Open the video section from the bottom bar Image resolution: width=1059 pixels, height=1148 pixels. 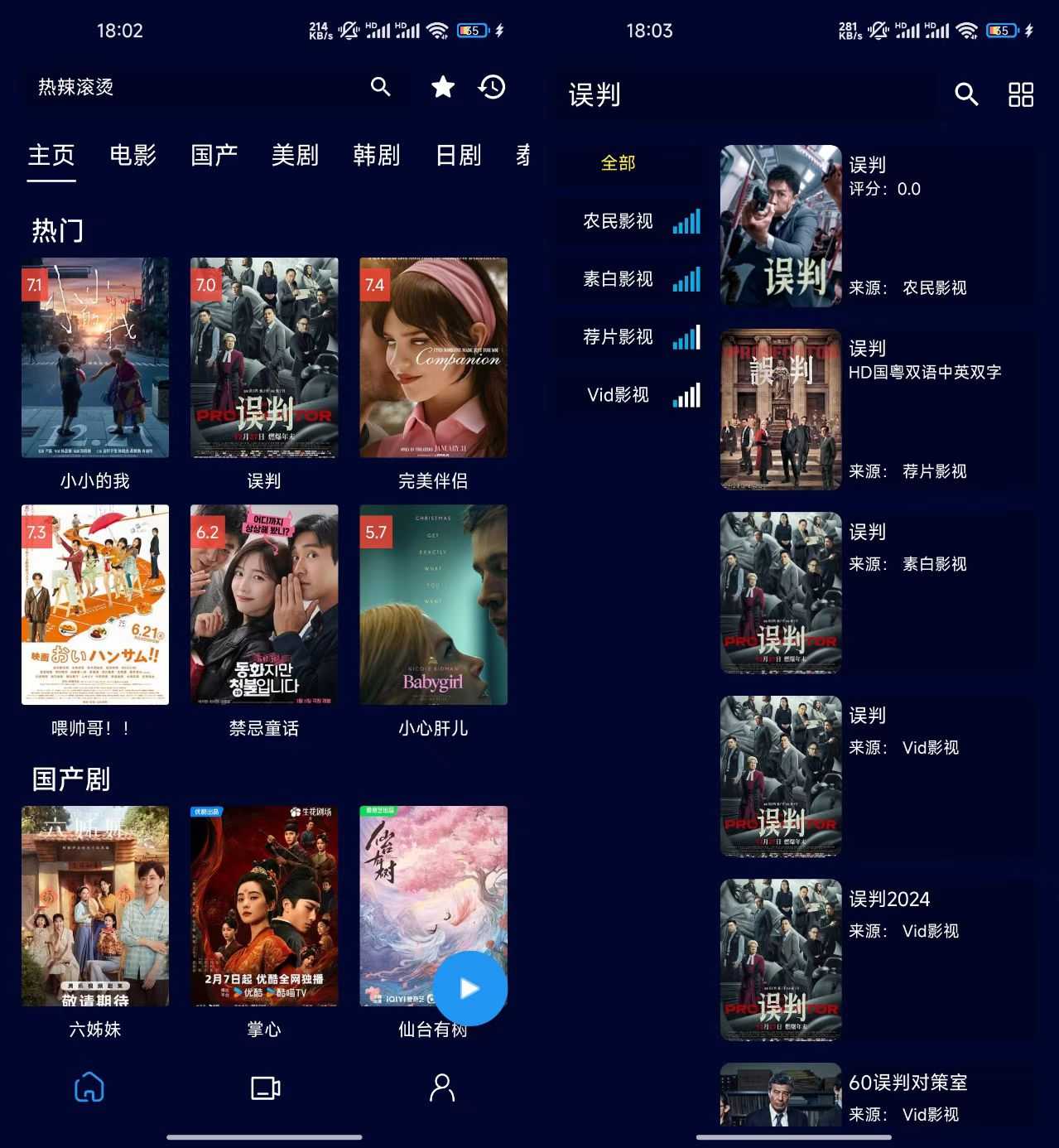(264, 1088)
